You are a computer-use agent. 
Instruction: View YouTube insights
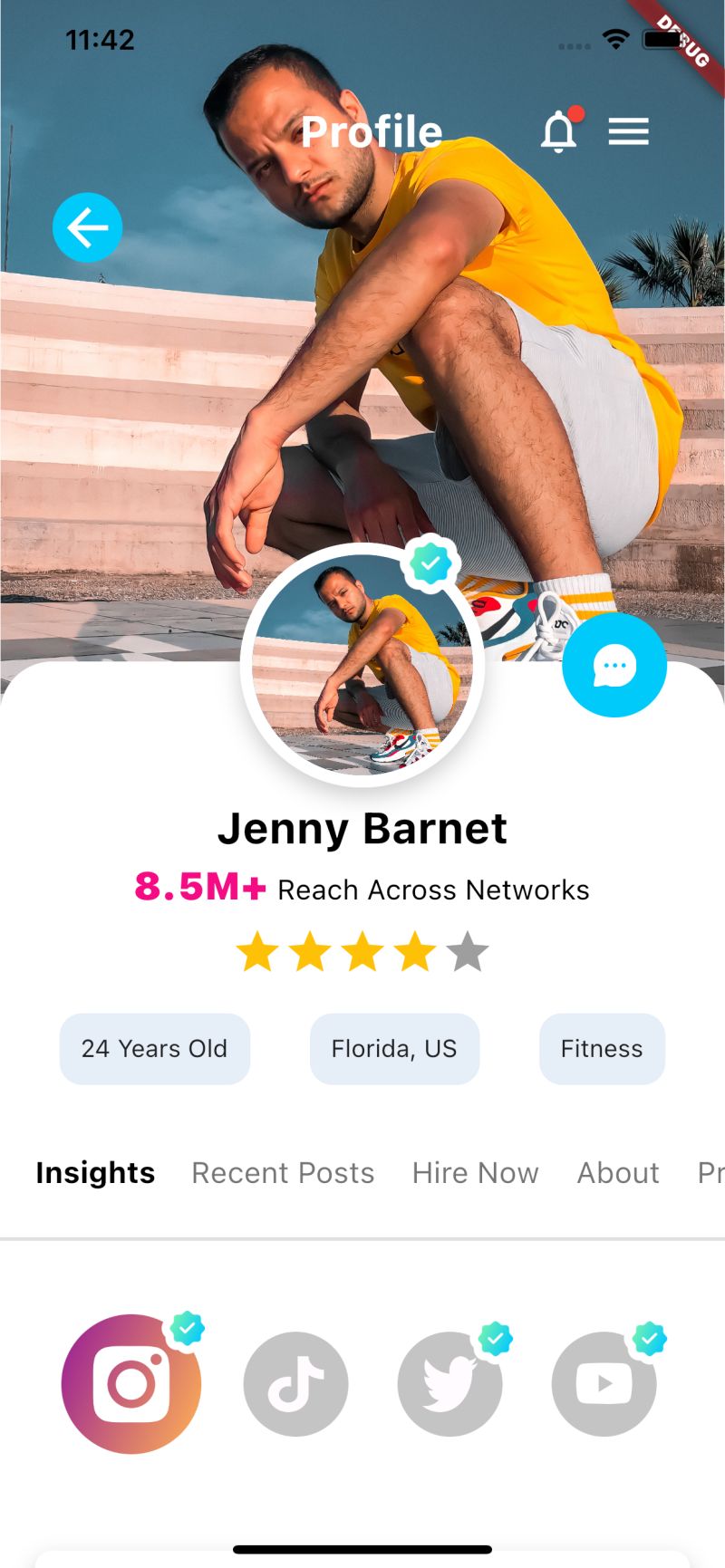pyautogui.click(x=604, y=1383)
